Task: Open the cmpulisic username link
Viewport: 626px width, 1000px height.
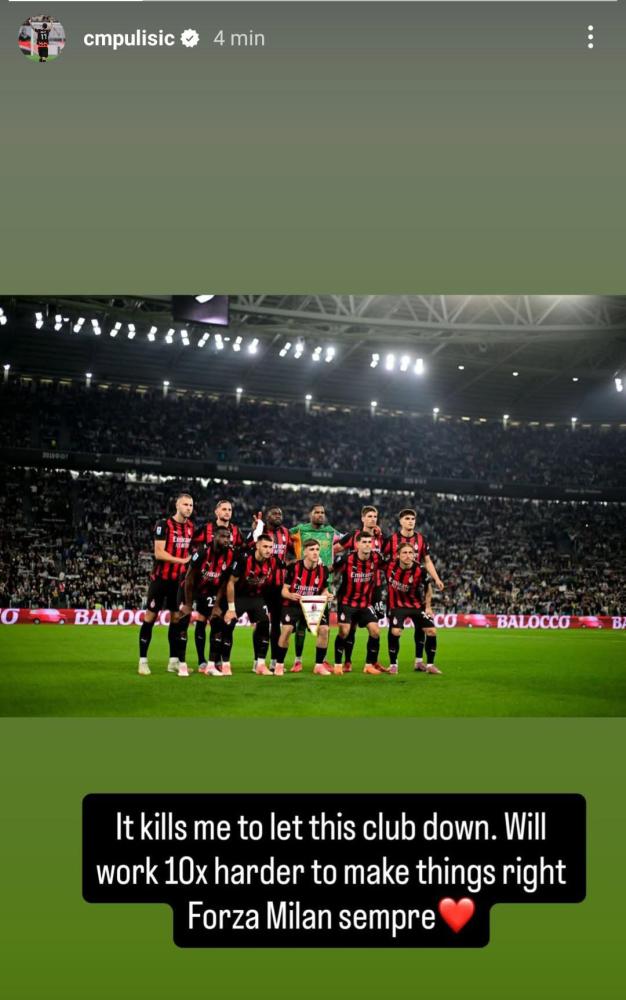Action: click(x=128, y=38)
